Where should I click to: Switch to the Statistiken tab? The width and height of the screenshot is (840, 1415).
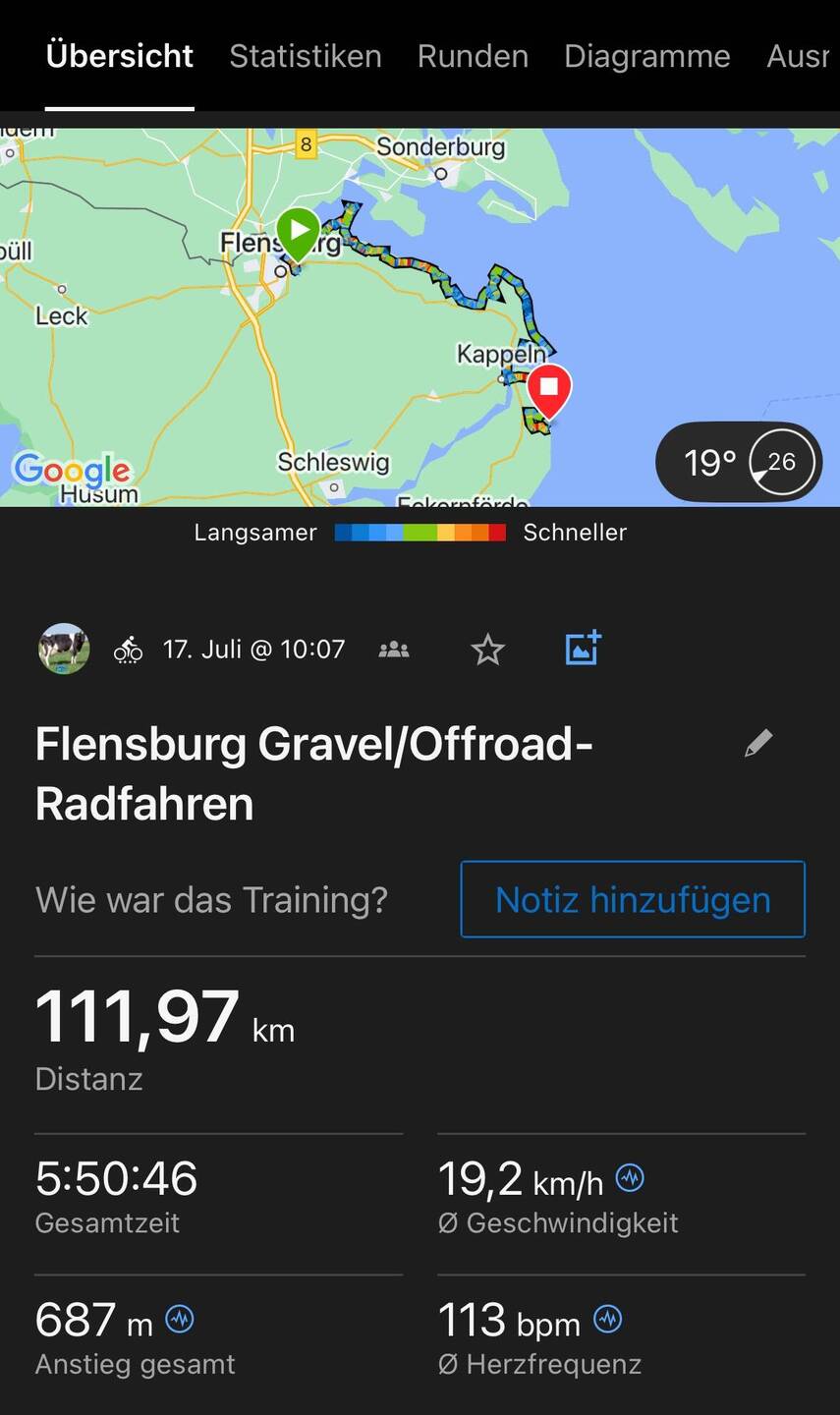click(306, 56)
